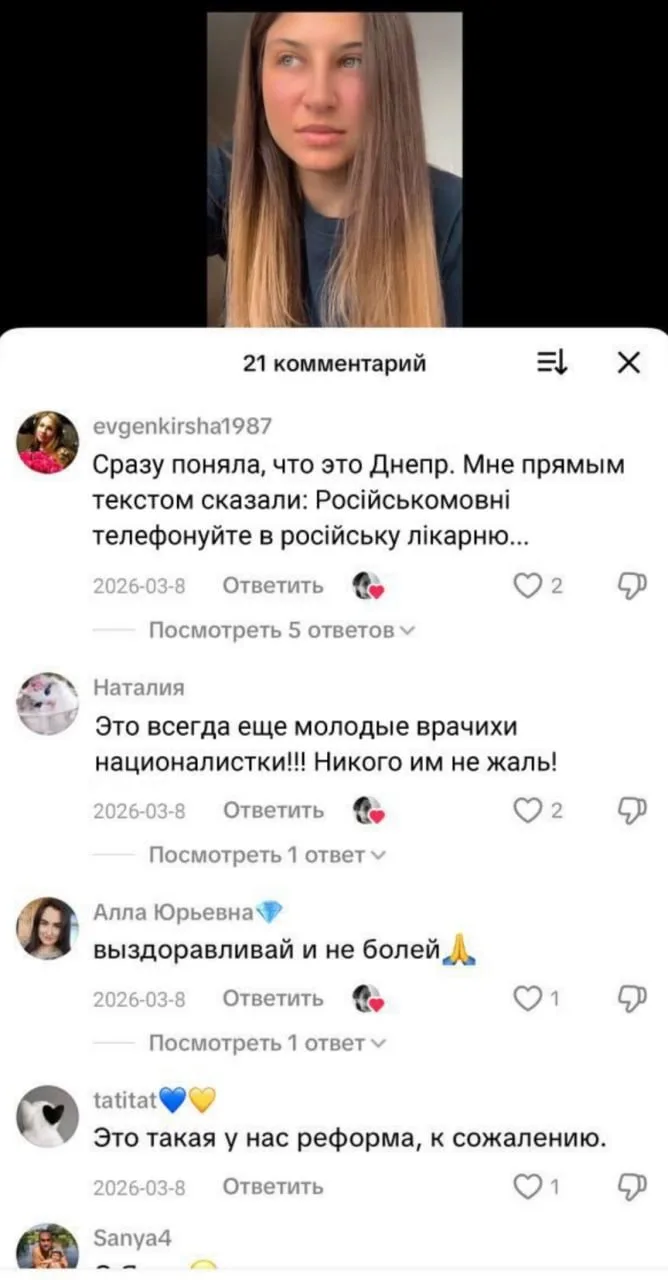Open the comment sorting options
Image resolution: width=668 pixels, height=1280 pixels.
click(552, 363)
